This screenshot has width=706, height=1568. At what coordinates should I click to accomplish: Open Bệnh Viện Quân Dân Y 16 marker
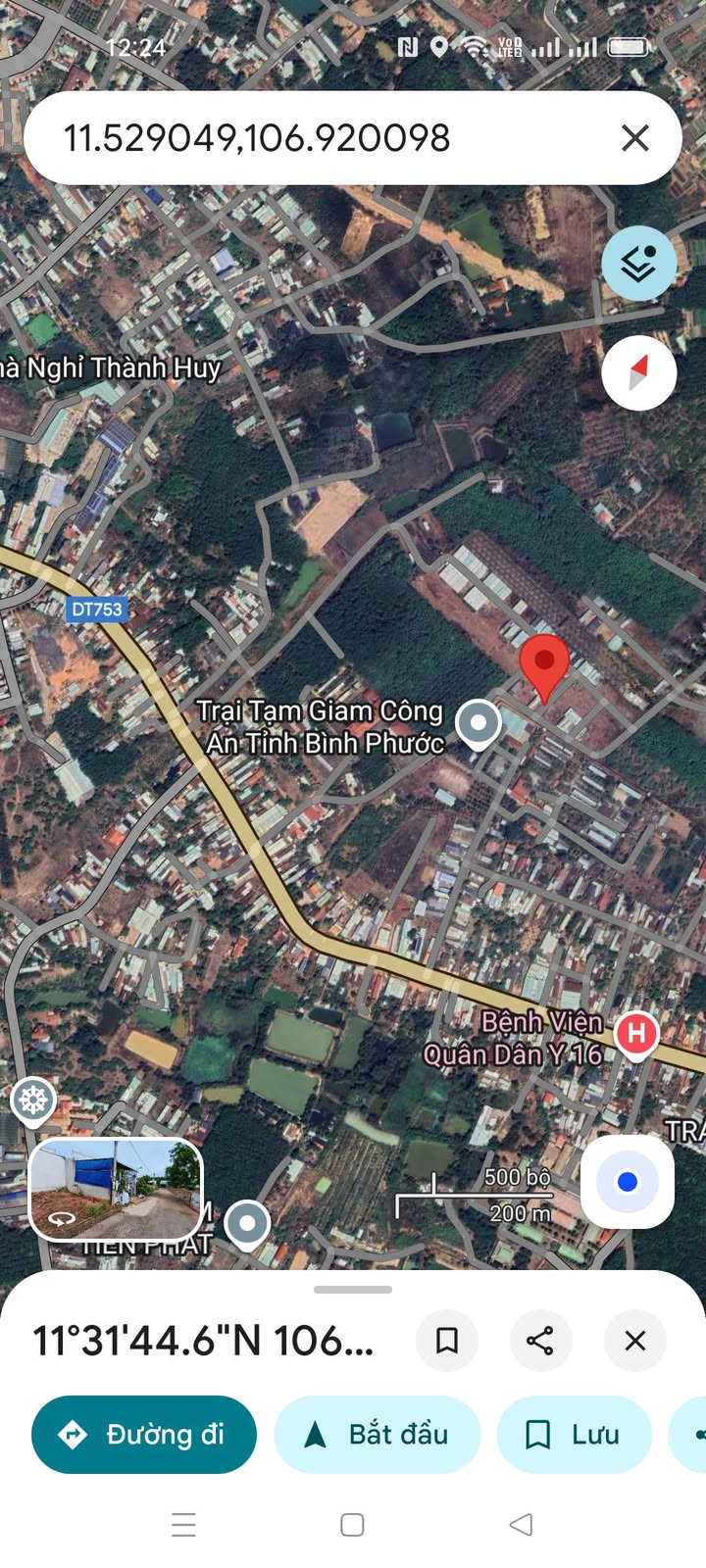click(x=636, y=1033)
